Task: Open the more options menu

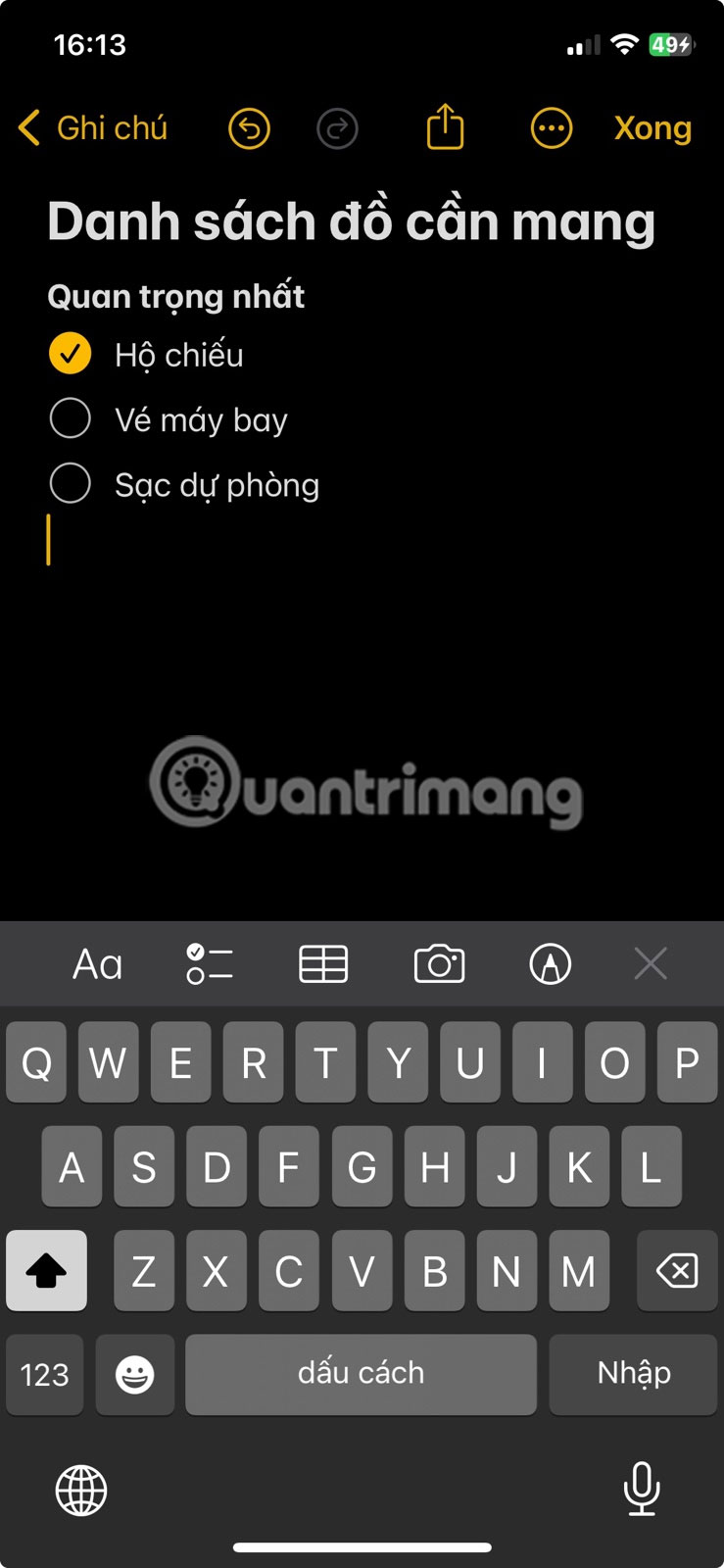Action: [x=552, y=128]
